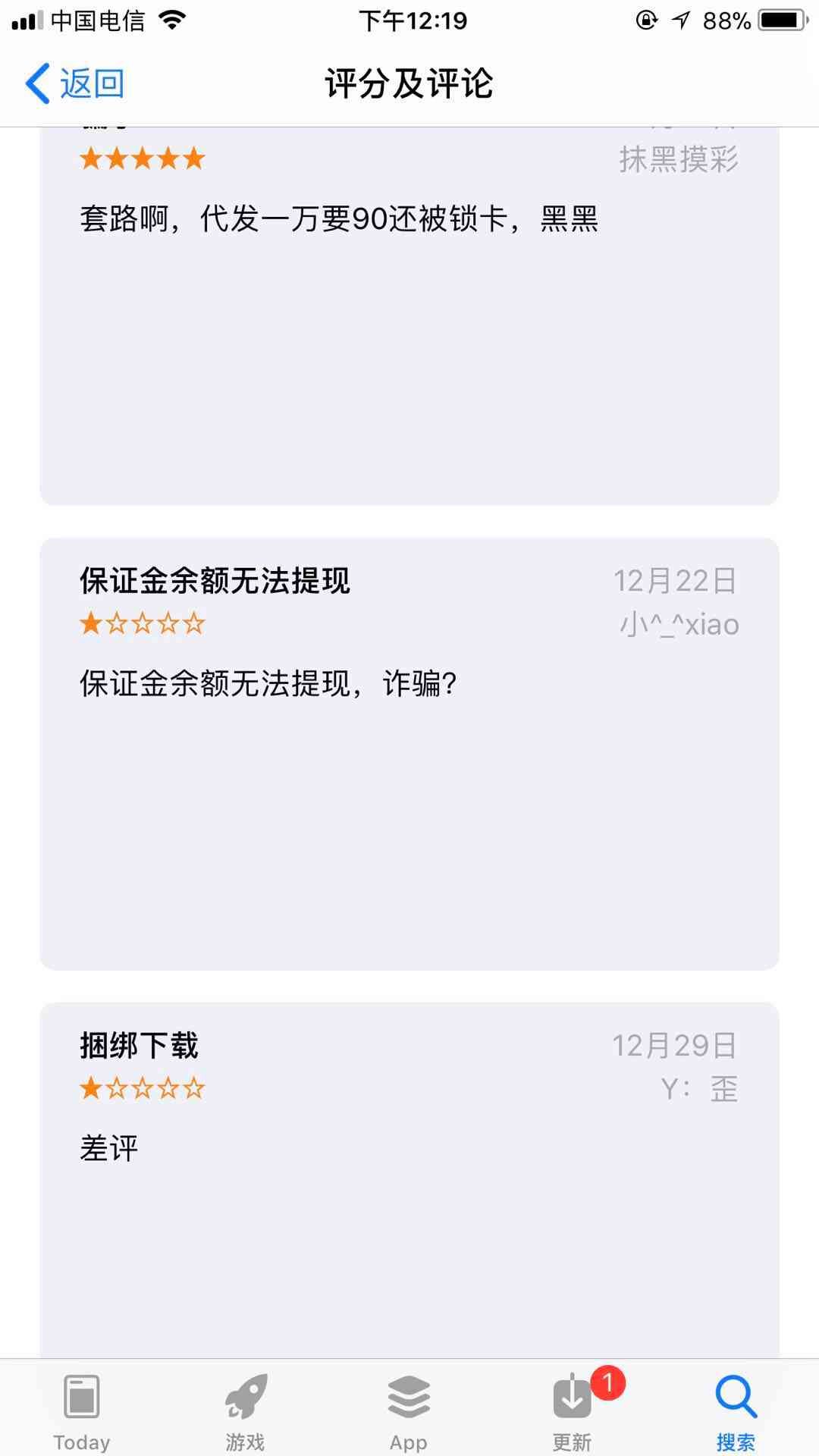Tap reviewer name 小^_^xiao

pos(679,623)
